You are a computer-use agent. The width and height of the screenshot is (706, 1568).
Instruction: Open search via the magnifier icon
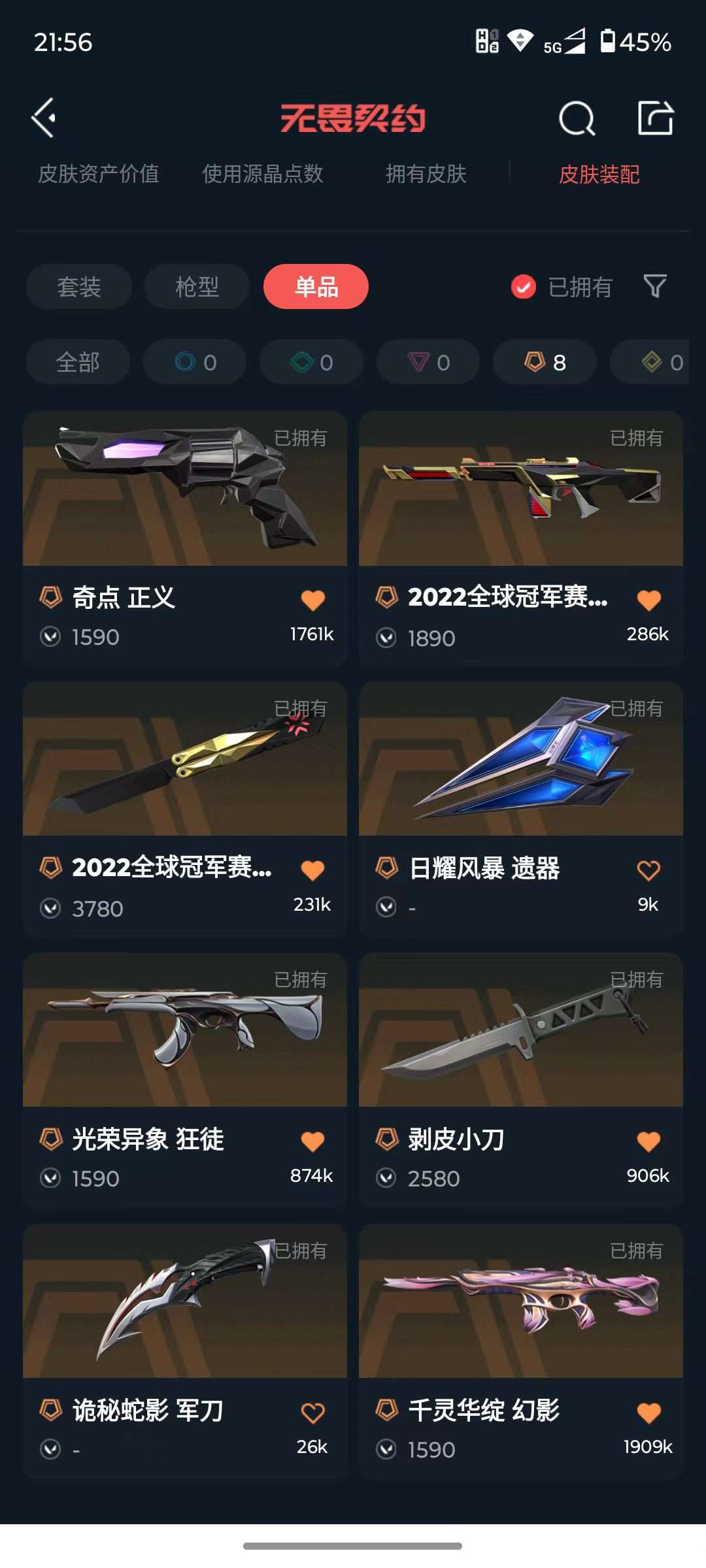[576, 118]
